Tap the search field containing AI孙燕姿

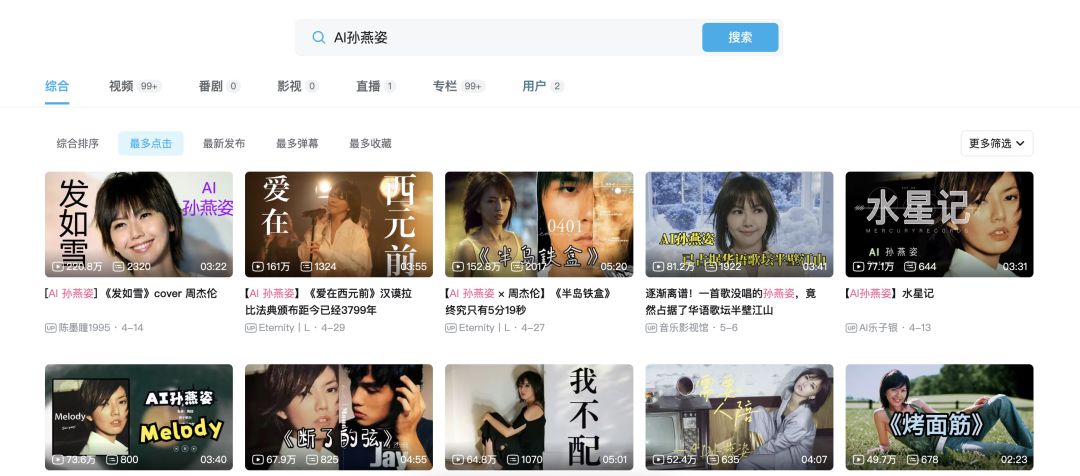[510, 37]
